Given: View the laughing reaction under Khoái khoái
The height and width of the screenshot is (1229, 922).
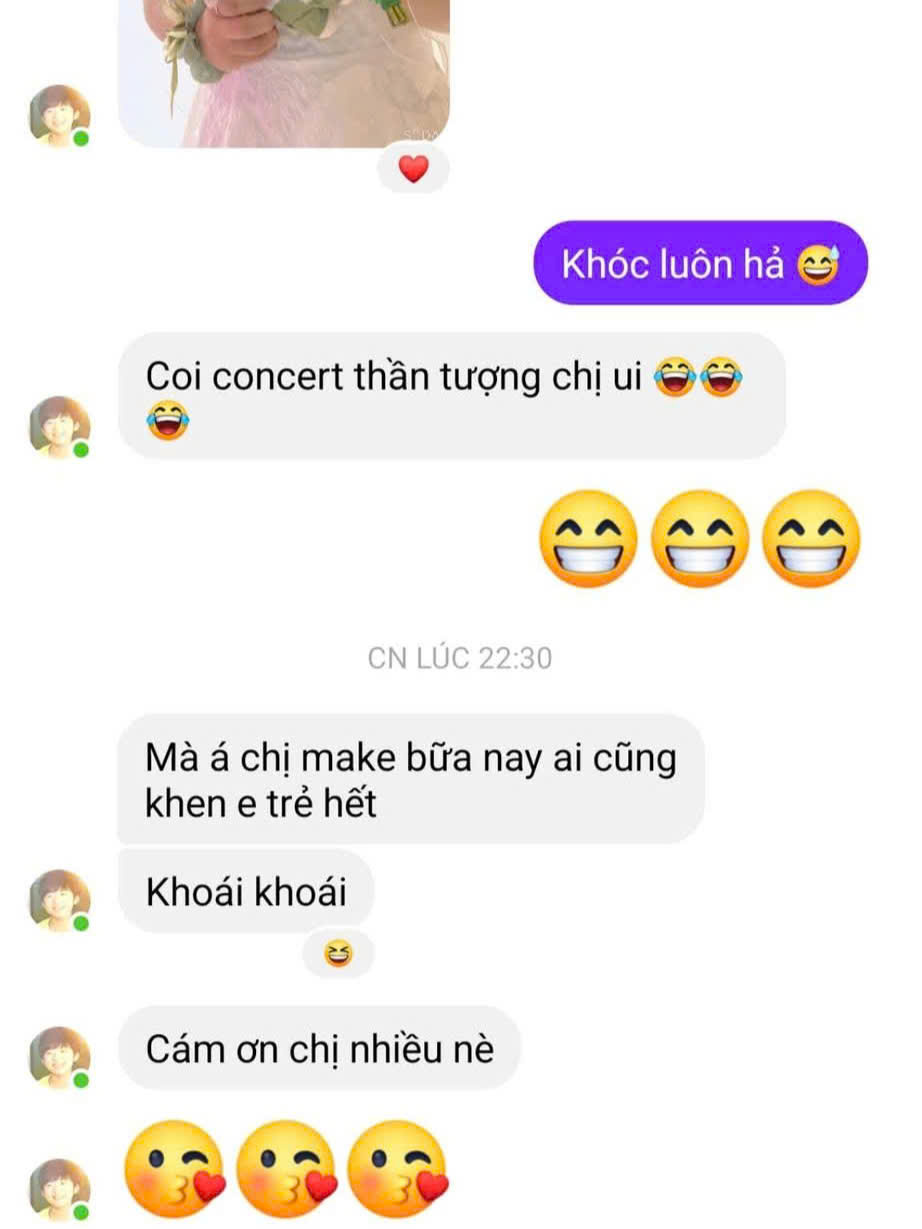Looking at the screenshot, I should pos(338,955).
